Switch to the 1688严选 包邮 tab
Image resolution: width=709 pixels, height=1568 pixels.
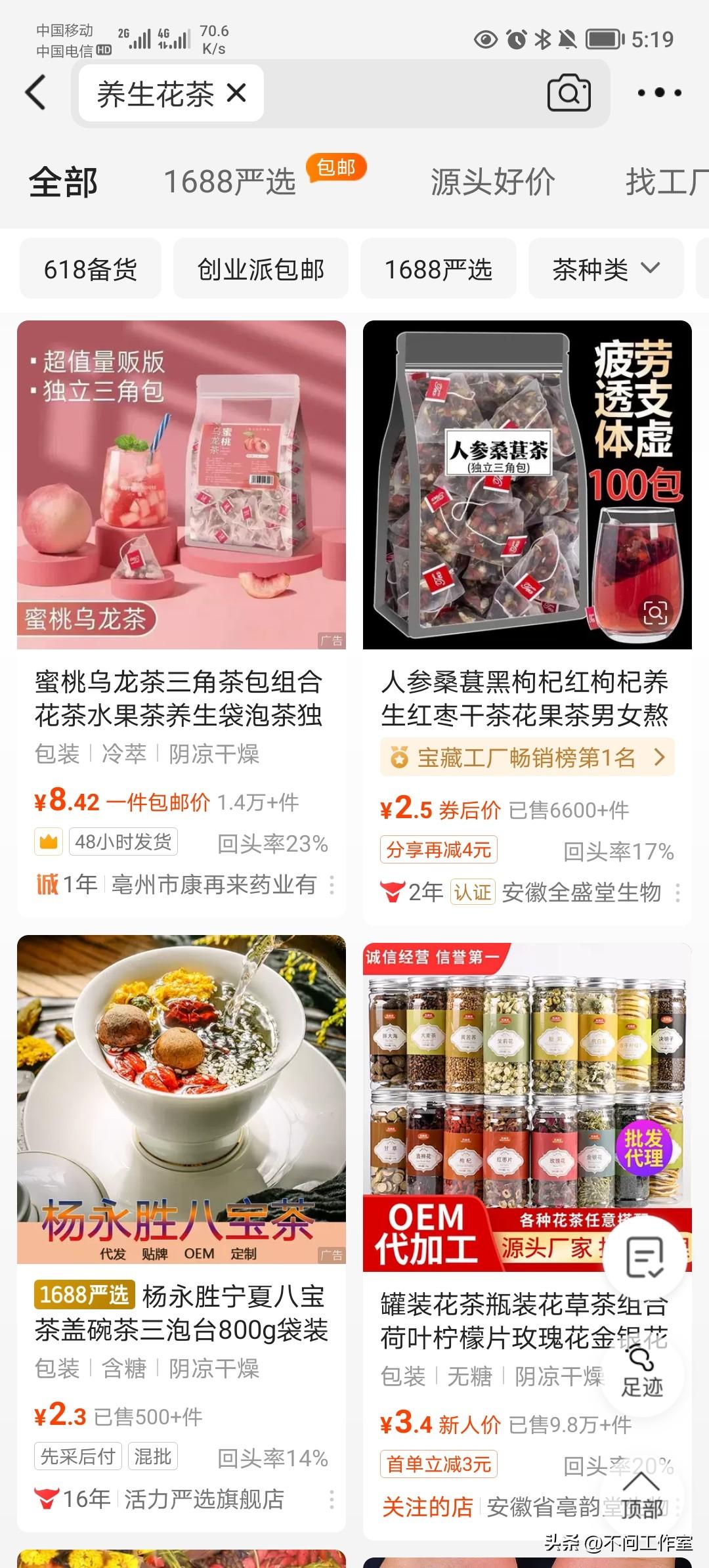coord(230,182)
